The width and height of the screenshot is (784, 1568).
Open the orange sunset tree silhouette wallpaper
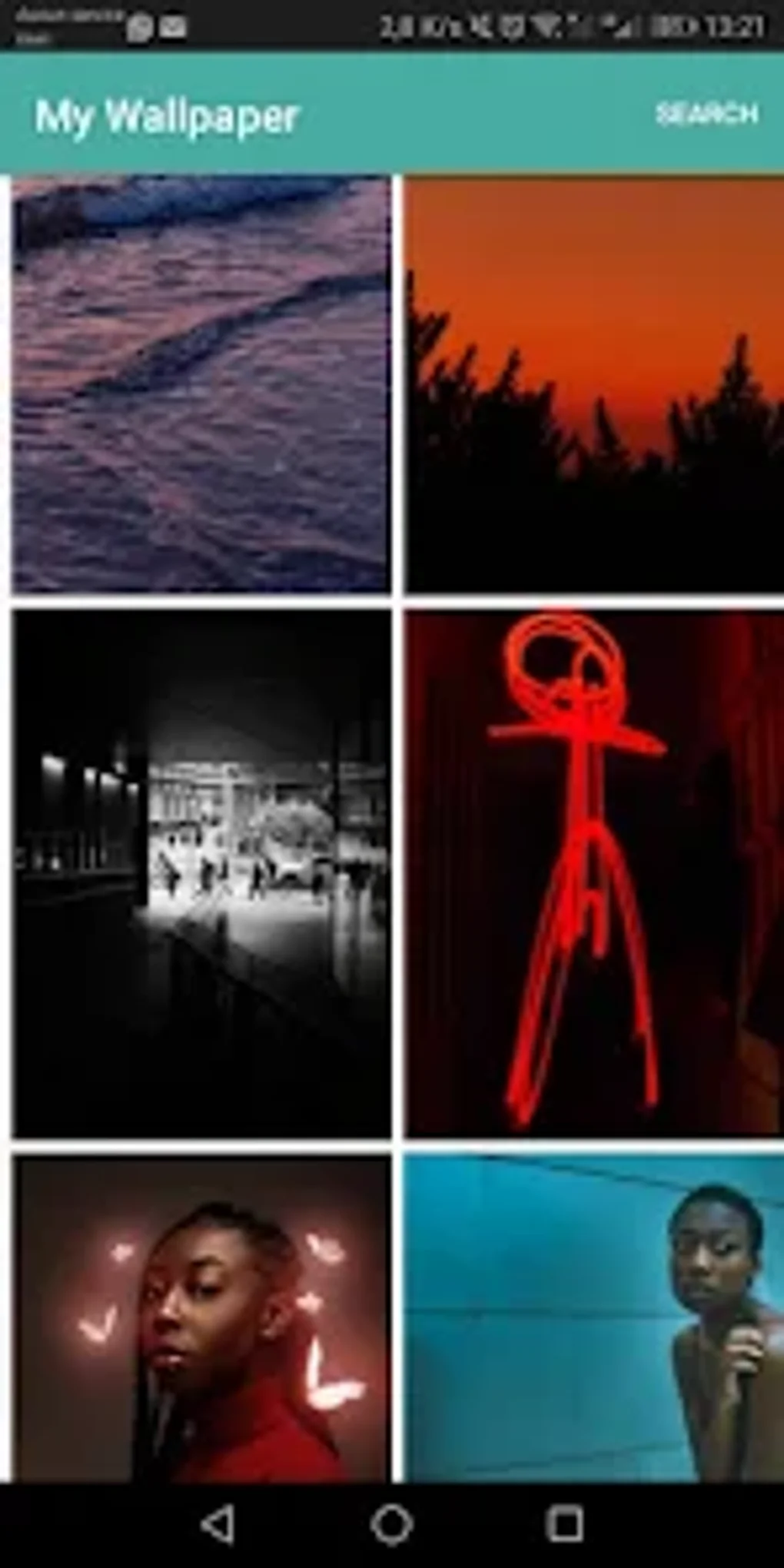coord(593,383)
